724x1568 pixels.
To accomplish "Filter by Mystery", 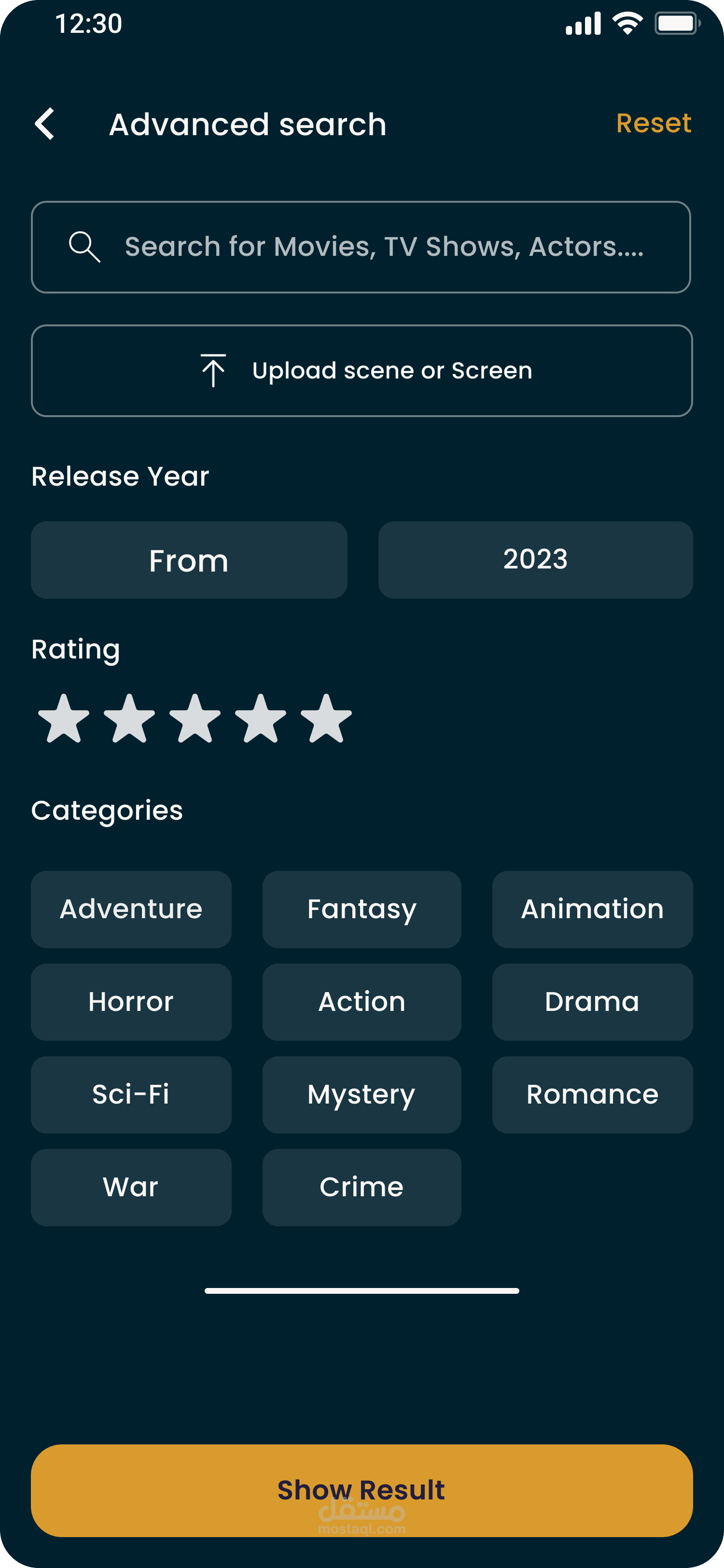I will [362, 1094].
